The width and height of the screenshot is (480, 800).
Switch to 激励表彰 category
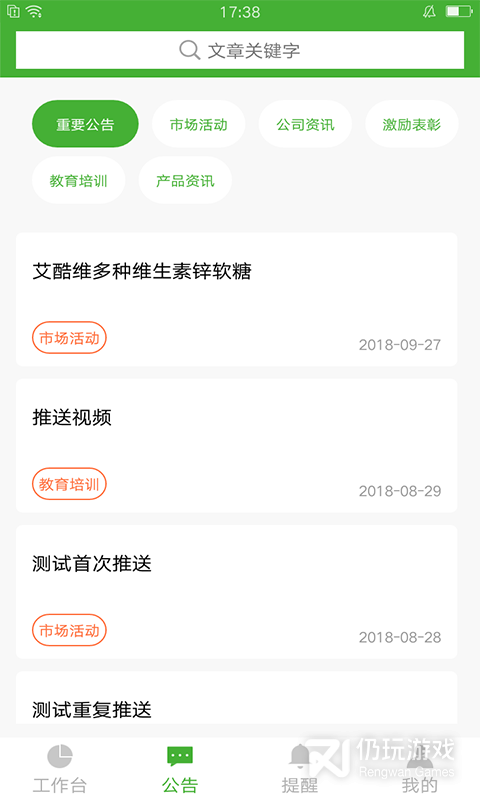[x=412, y=124]
